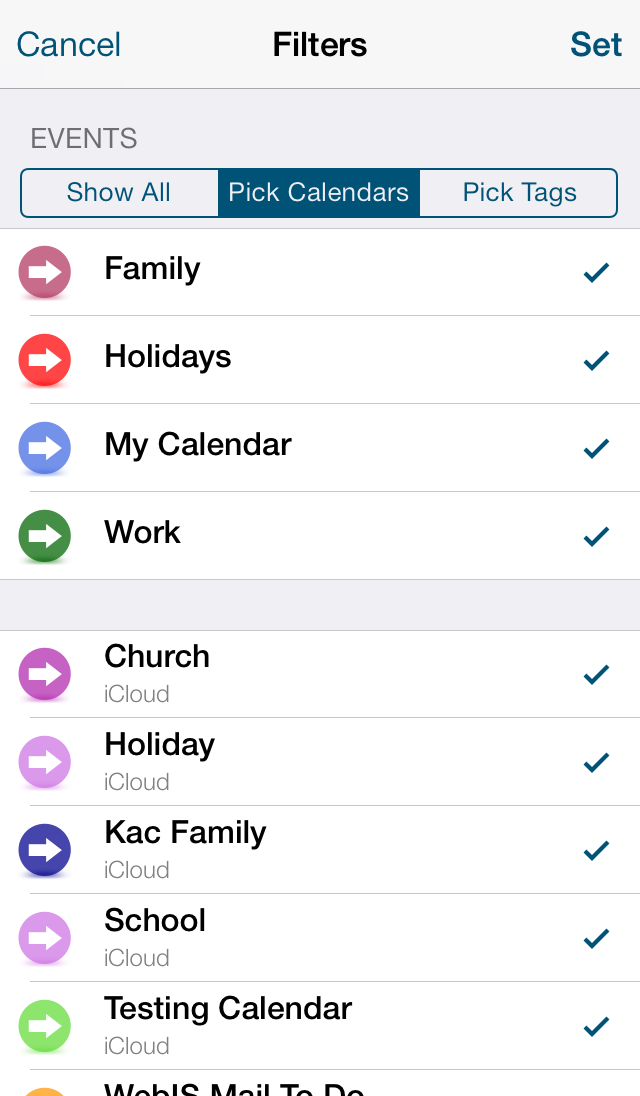Toggle the Work calendar off
Image resolution: width=640 pixels, height=1096 pixels.
point(320,536)
